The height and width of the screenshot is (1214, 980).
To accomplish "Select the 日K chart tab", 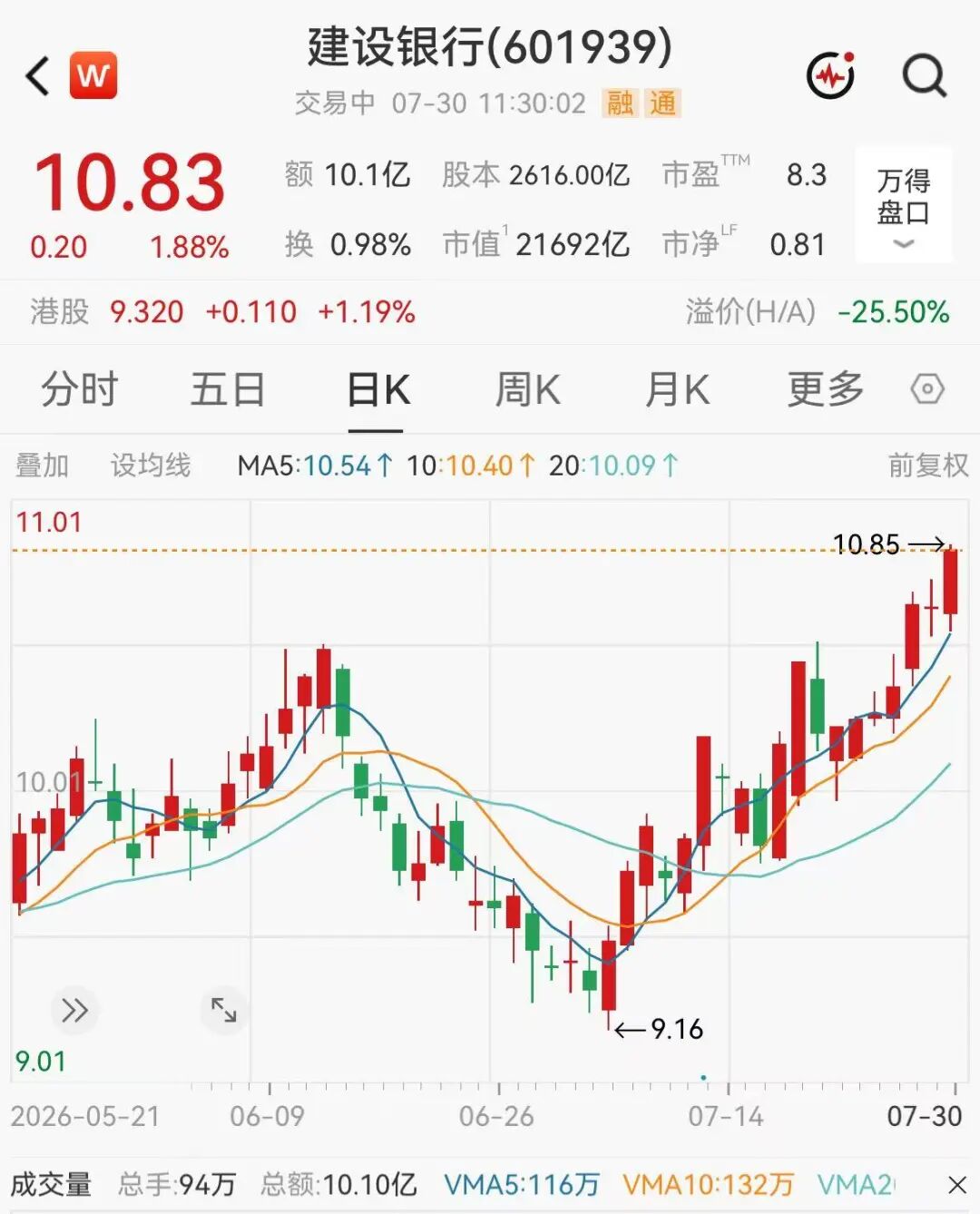I will coord(378,390).
